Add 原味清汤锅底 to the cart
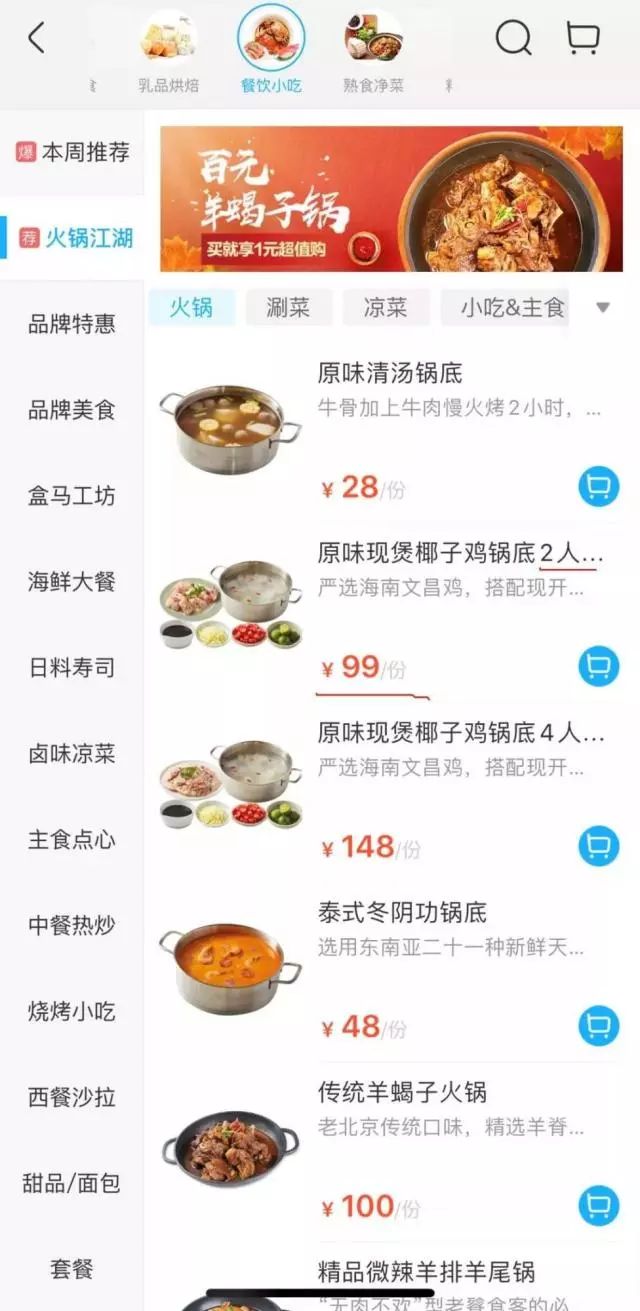The height and width of the screenshot is (1311, 640). pos(598,487)
